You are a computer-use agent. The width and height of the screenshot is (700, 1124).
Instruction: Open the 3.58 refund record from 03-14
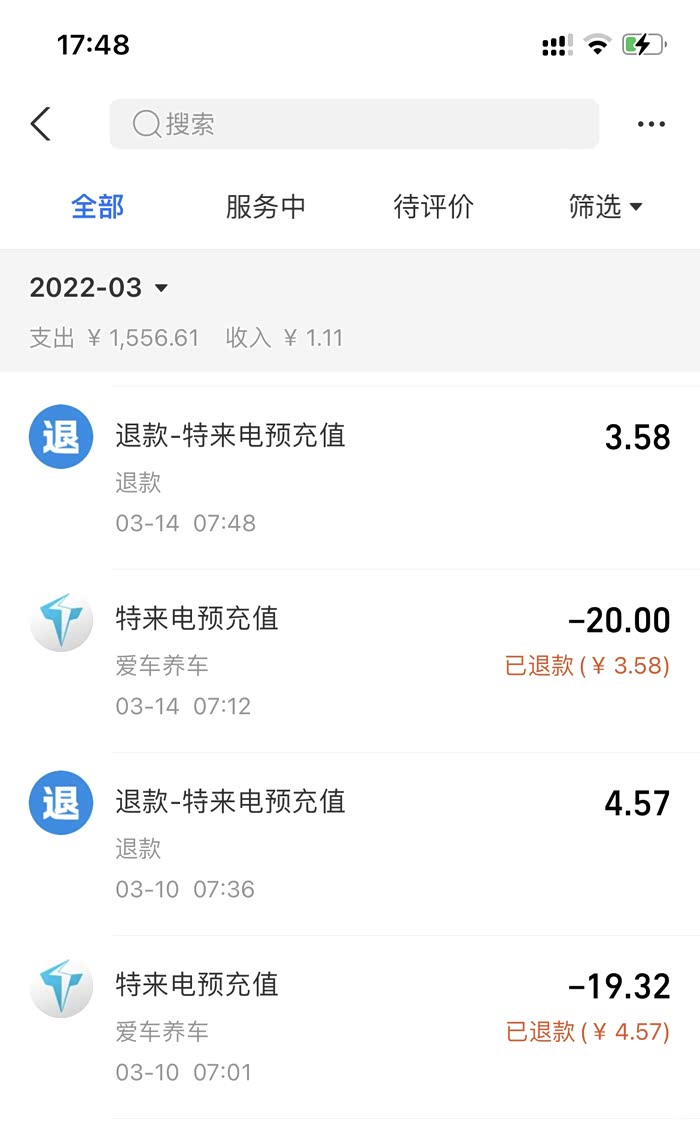350,478
